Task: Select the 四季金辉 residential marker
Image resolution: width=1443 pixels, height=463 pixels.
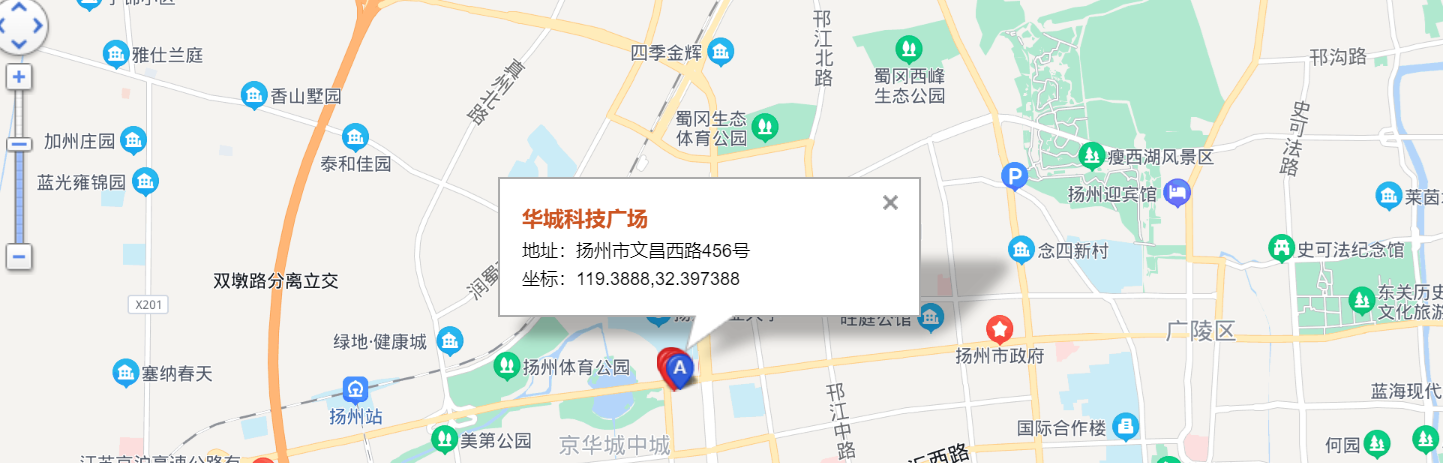Action: click(x=721, y=51)
